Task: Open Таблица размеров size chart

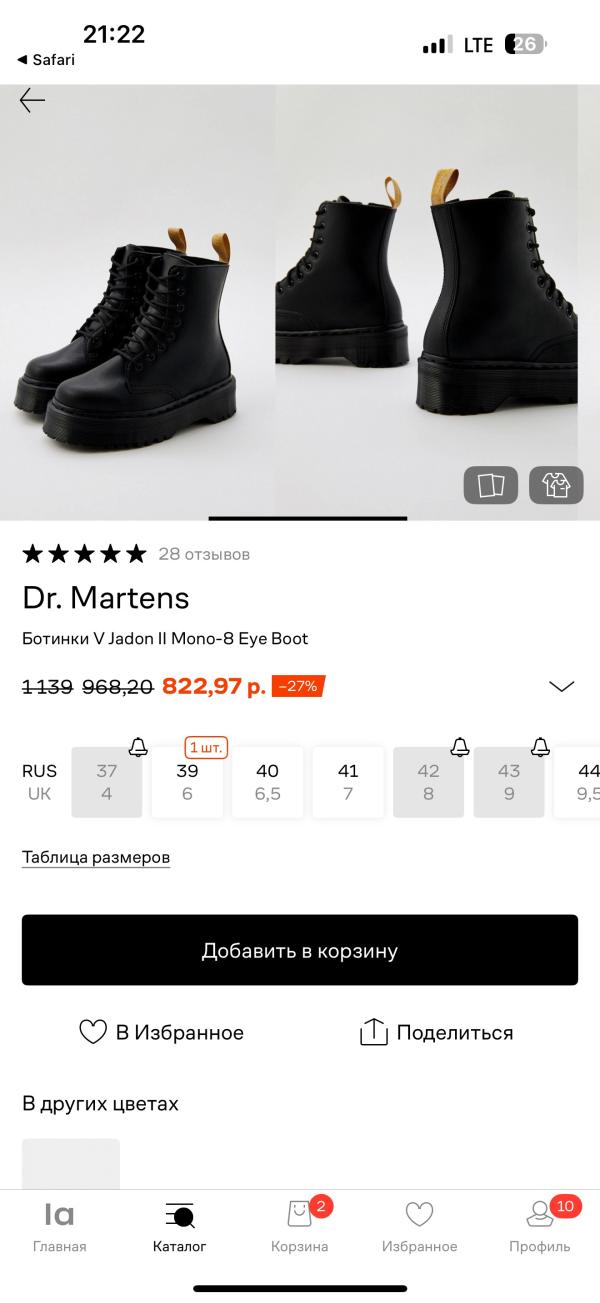Action: tap(96, 857)
